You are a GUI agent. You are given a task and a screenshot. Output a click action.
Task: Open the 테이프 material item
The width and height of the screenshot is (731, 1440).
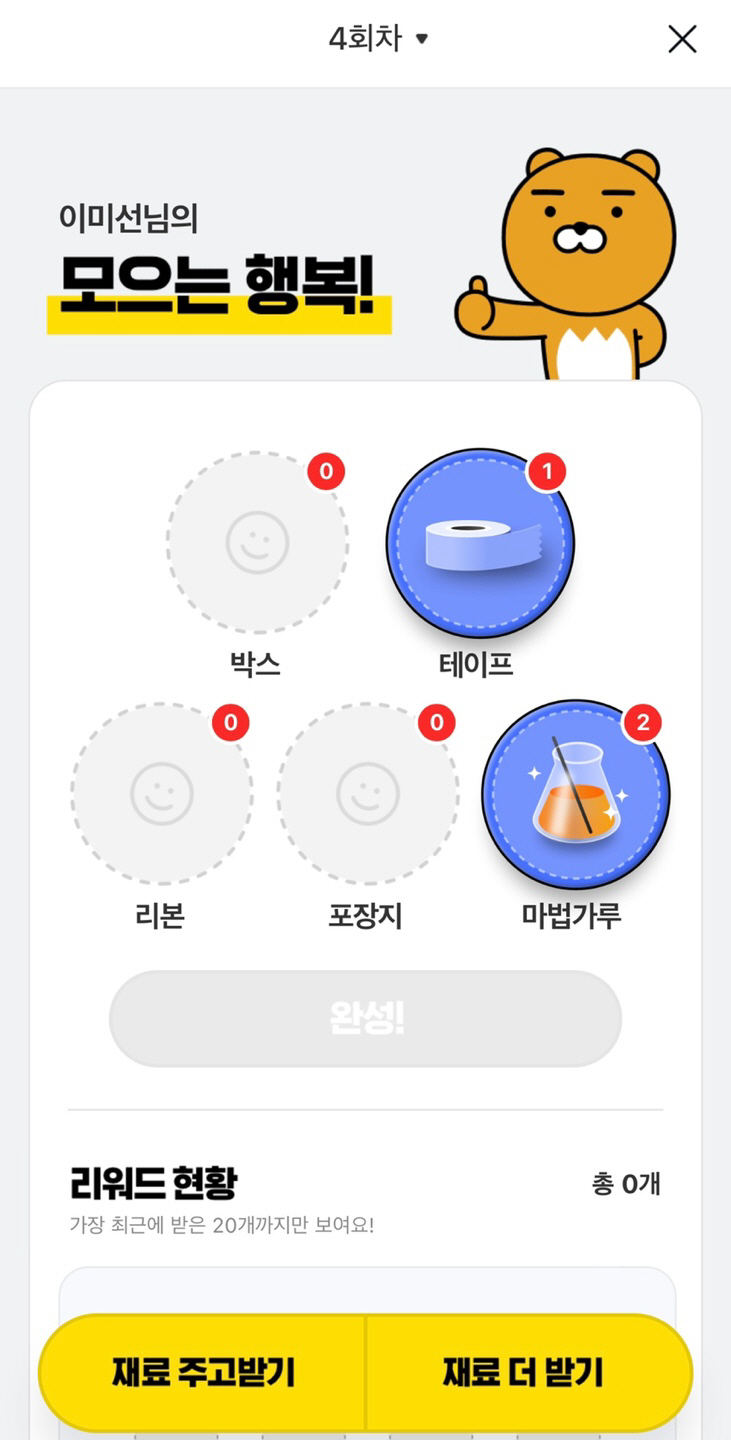pos(480,543)
